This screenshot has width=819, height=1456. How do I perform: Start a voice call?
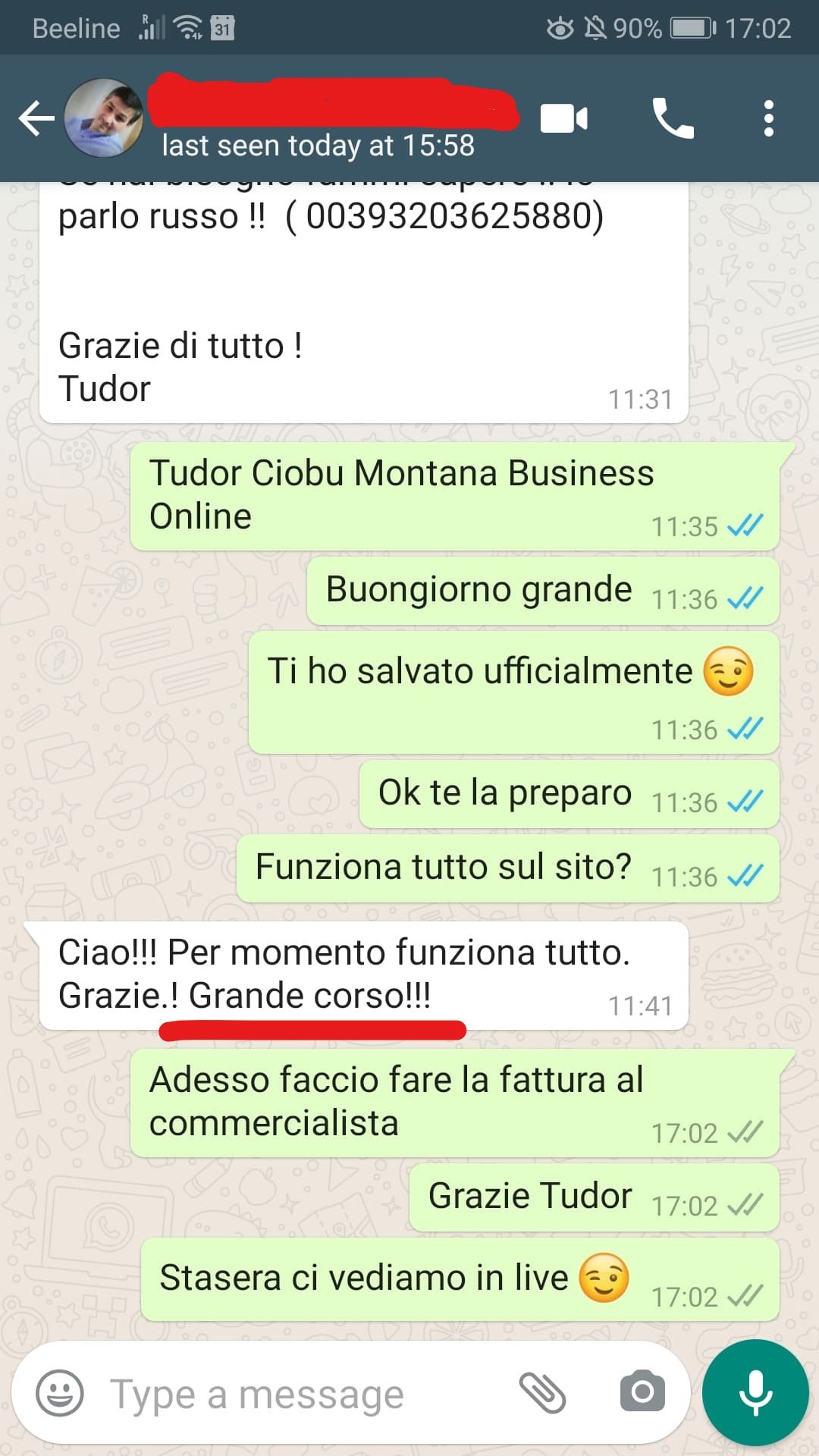pyautogui.click(x=673, y=119)
